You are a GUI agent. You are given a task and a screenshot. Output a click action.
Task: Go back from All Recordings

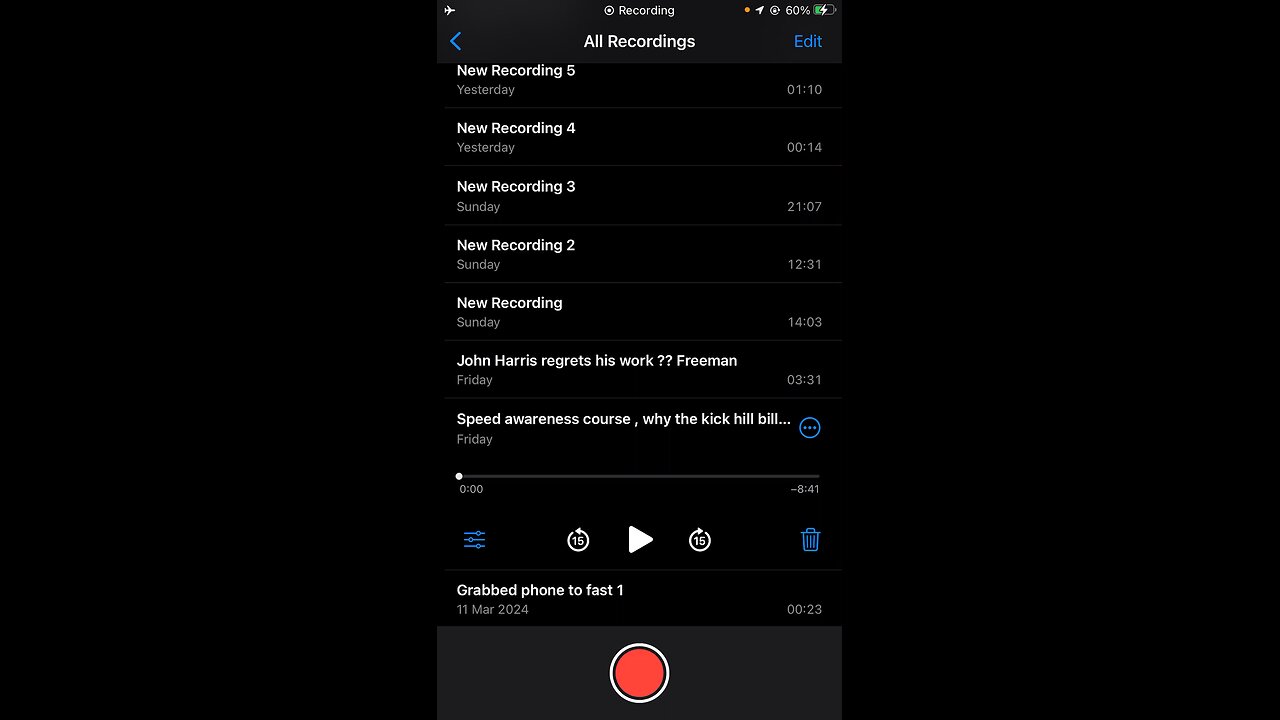pyautogui.click(x=456, y=41)
